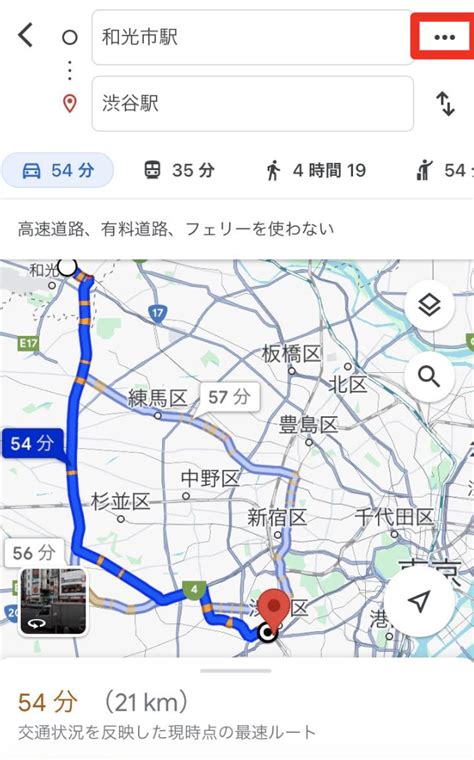
Task: Open the three-dot overflow menu
Action: [x=444, y=37]
